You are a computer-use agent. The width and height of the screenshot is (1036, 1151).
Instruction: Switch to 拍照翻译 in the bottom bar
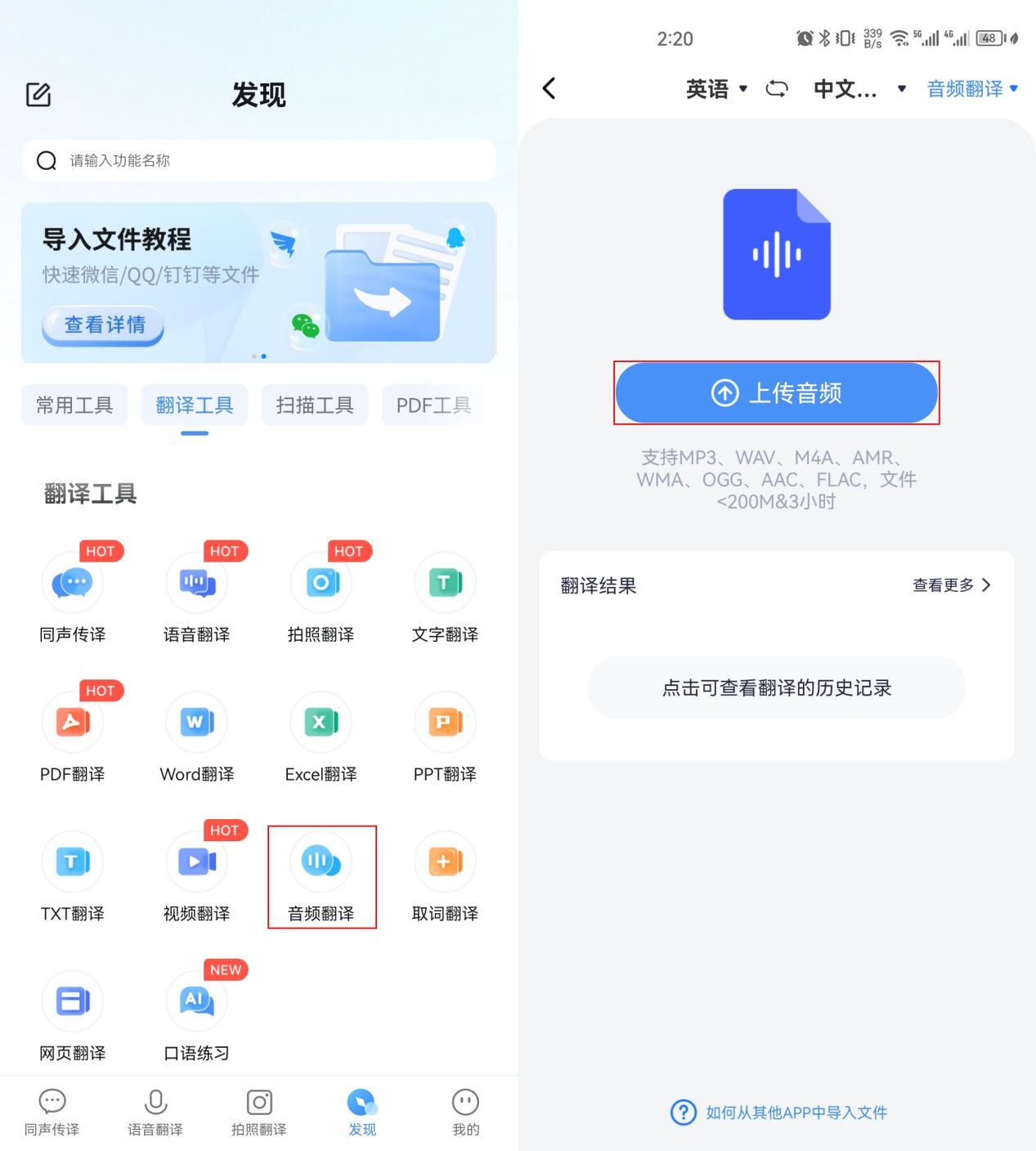tap(259, 1113)
